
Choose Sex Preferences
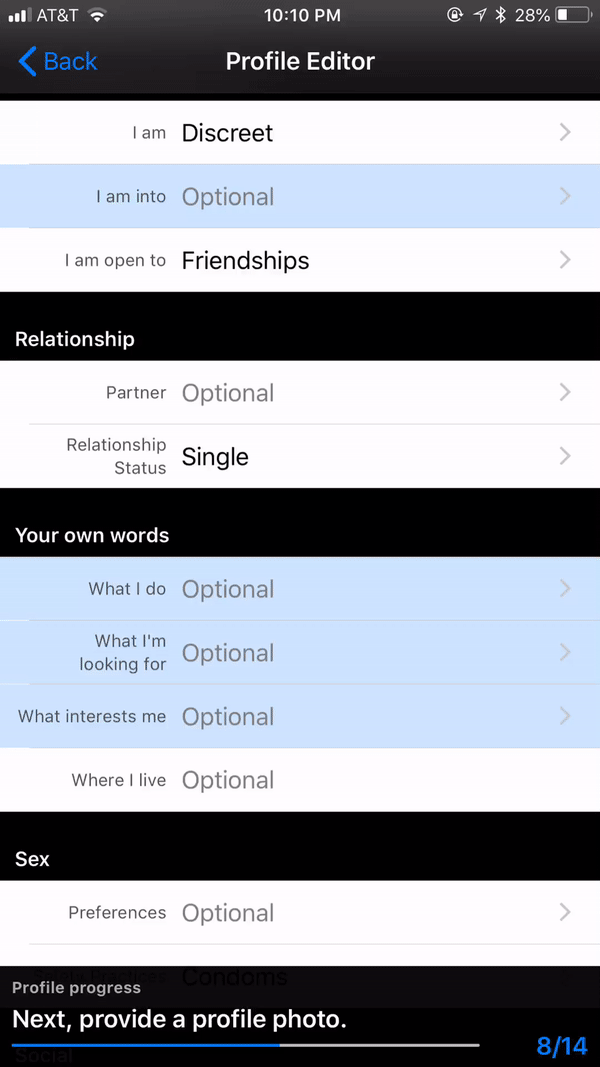pos(300,913)
